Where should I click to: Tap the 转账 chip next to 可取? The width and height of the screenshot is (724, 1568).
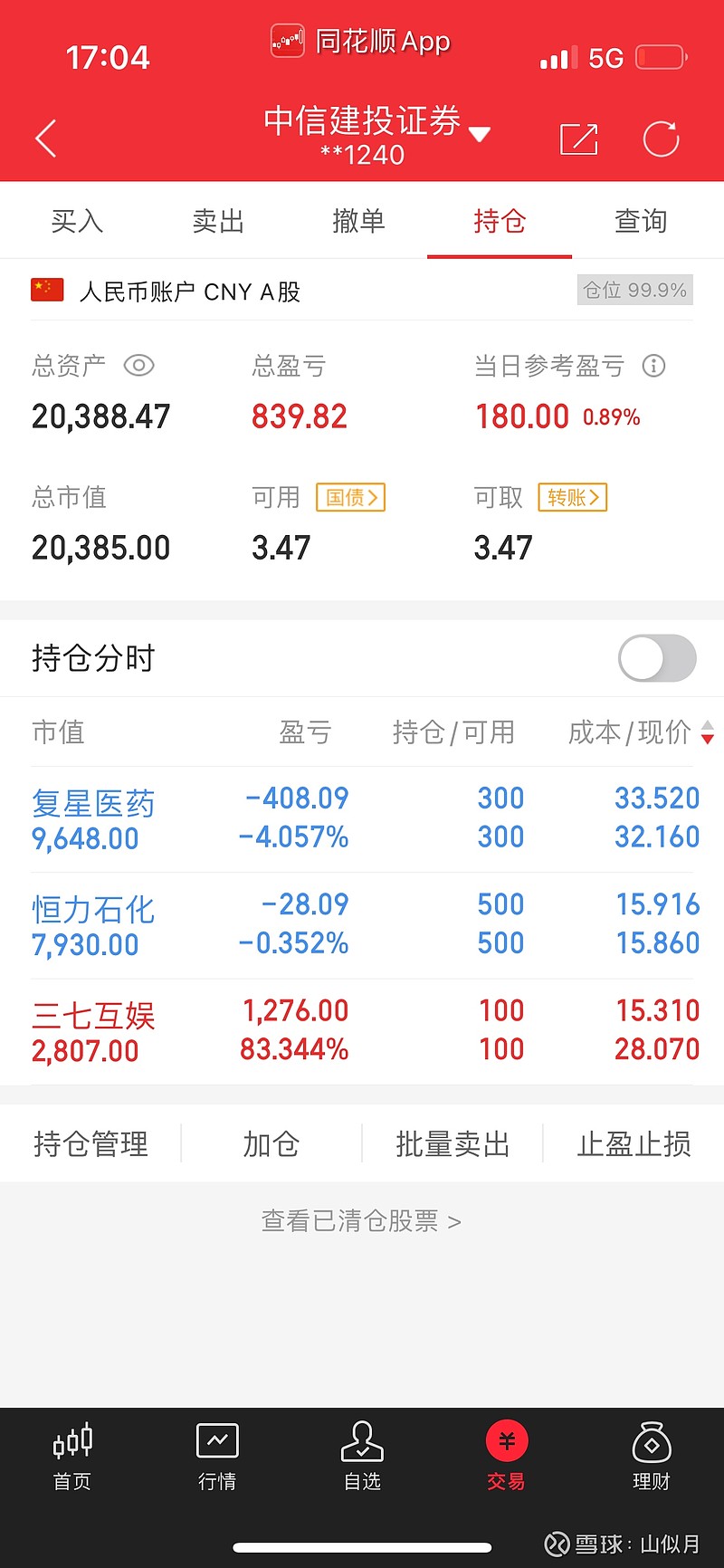573,497
